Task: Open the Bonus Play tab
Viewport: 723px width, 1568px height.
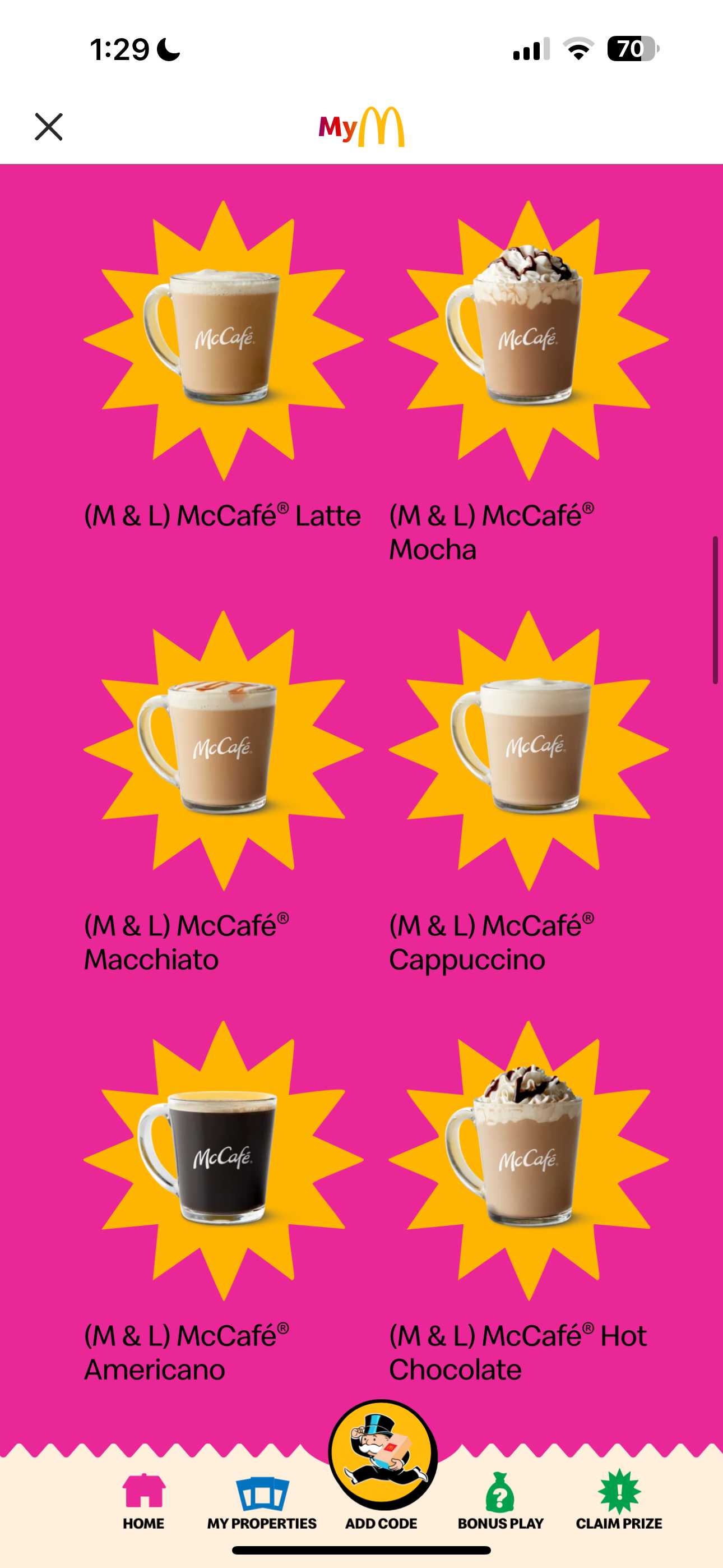Action: click(500, 1501)
